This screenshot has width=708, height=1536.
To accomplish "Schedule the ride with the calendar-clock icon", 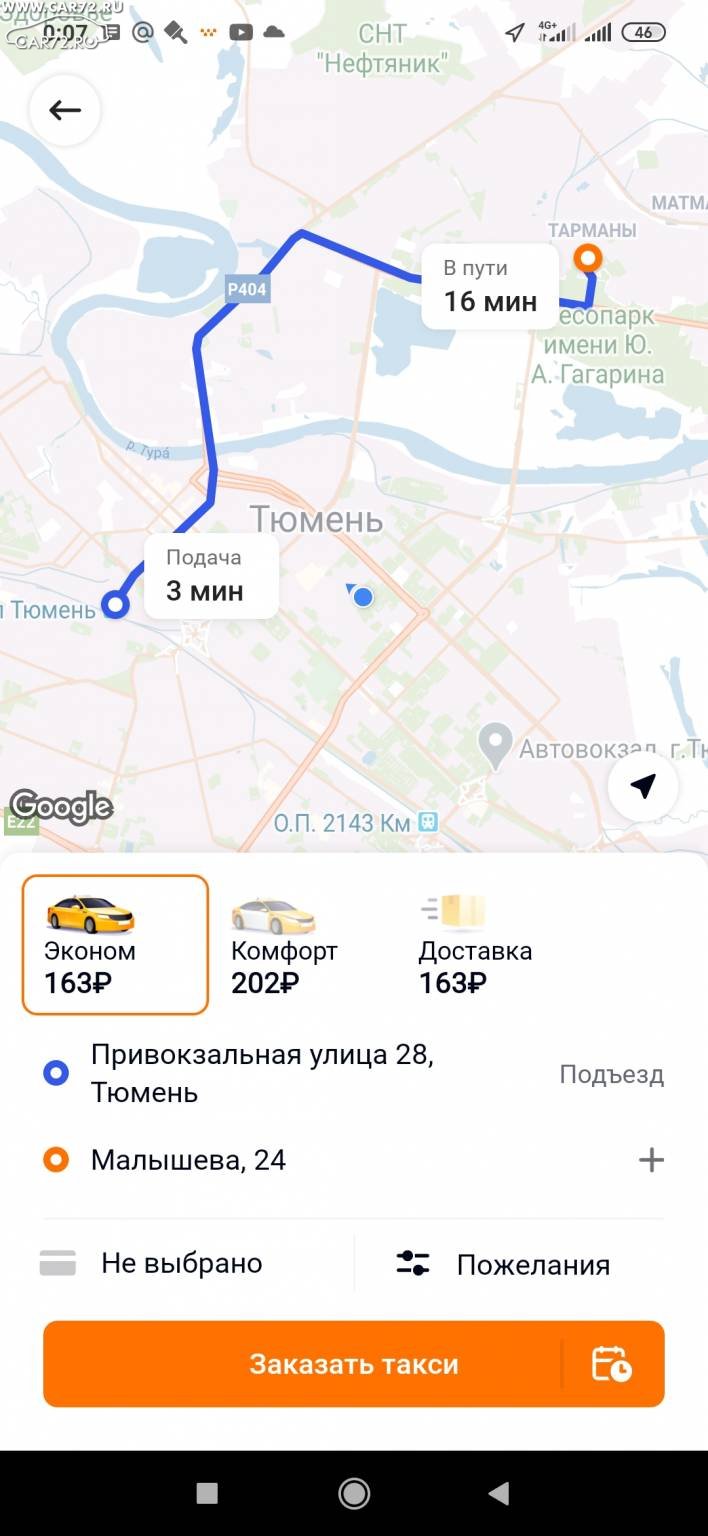I will [x=612, y=1364].
